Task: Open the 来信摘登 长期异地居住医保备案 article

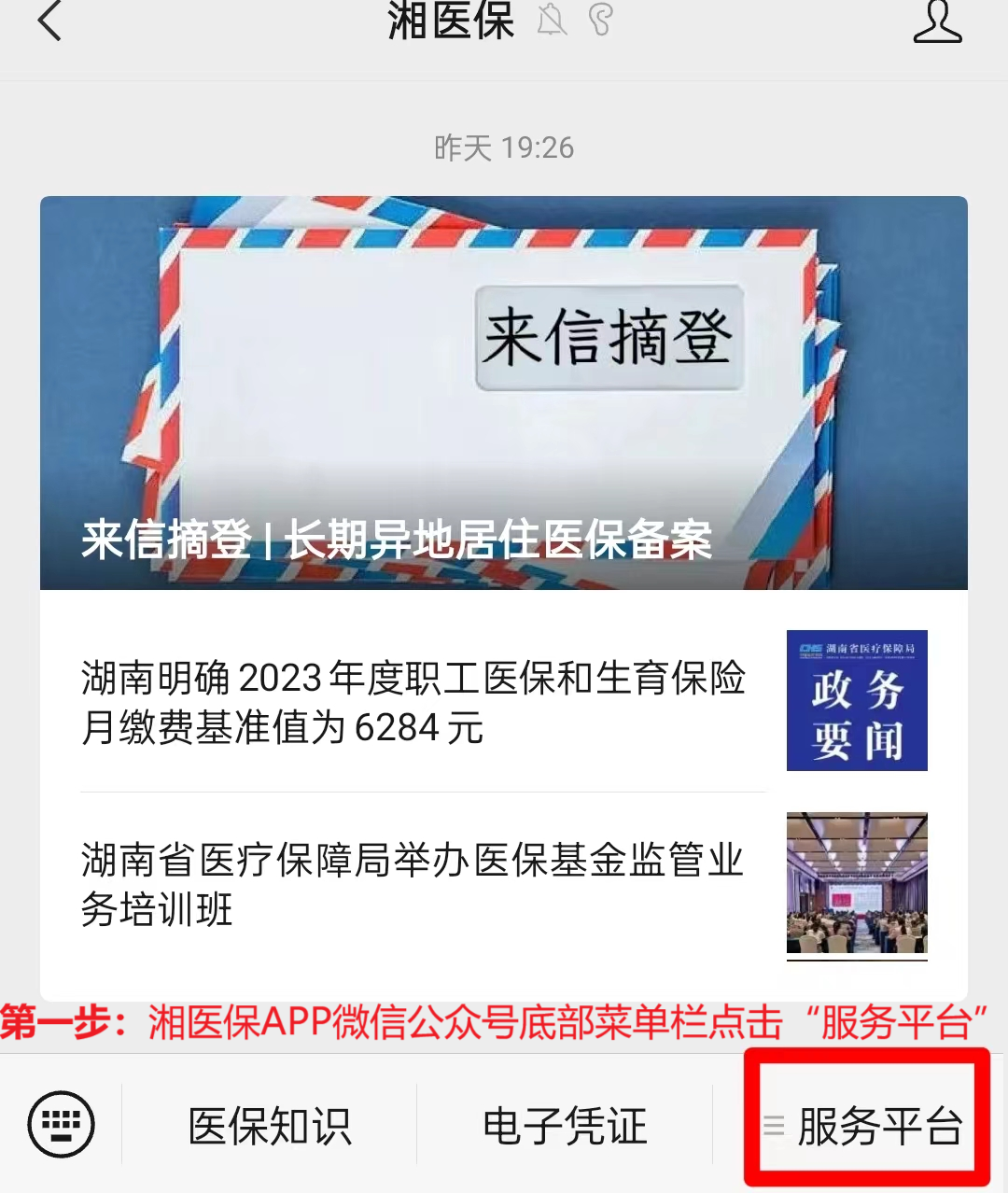Action: 503,392
